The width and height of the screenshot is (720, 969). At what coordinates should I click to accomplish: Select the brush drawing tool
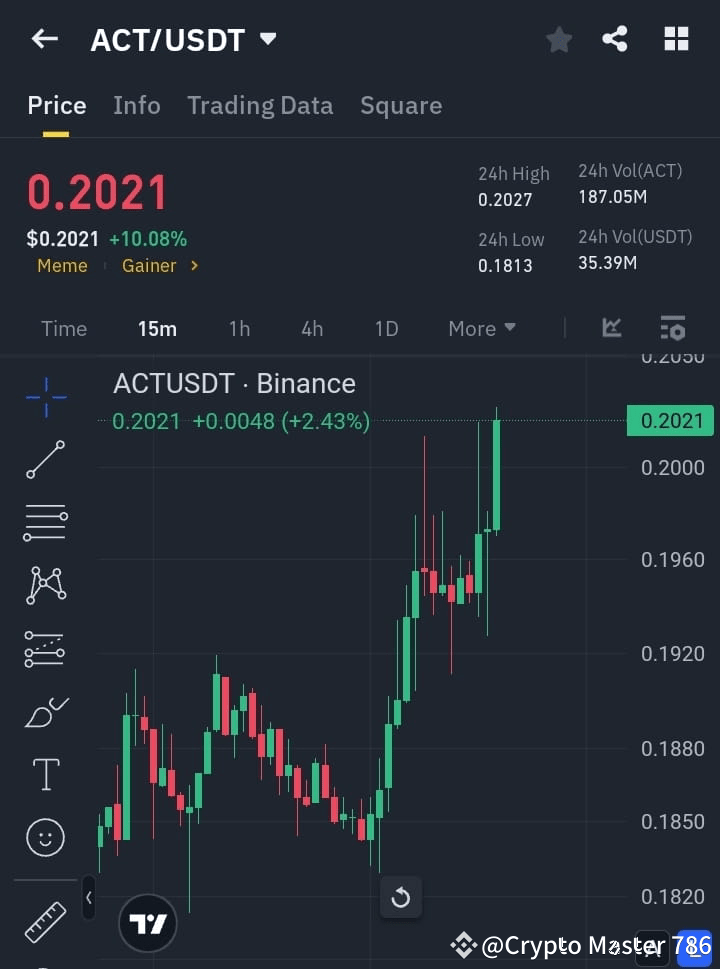[x=45, y=712]
